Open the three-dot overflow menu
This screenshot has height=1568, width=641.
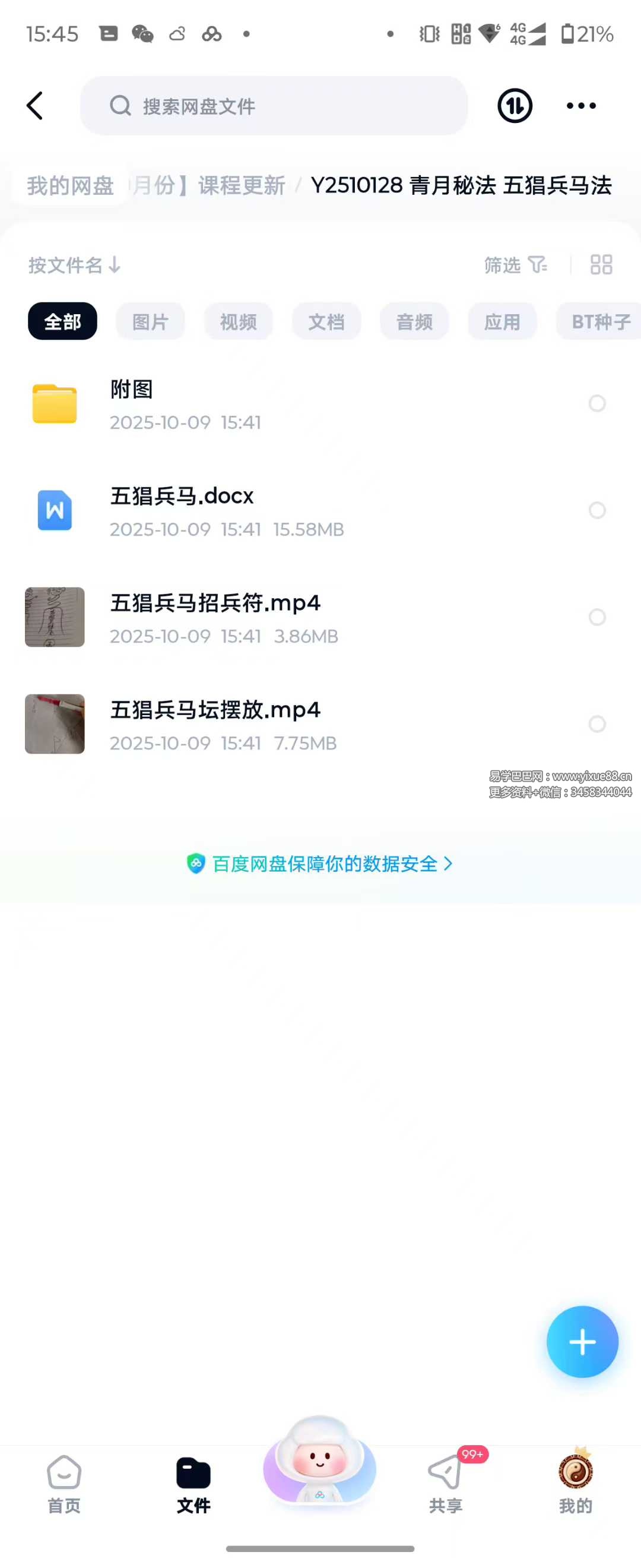[x=581, y=106]
